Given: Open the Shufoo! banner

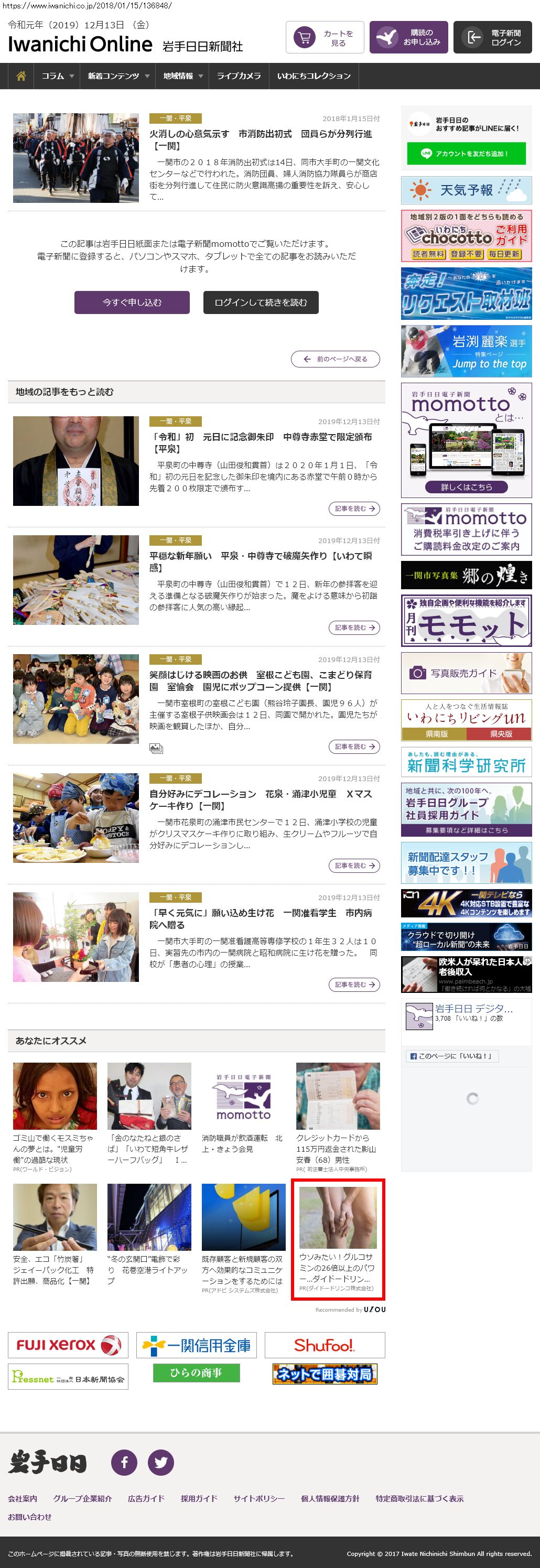Looking at the screenshot, I should click(325, 1345).
